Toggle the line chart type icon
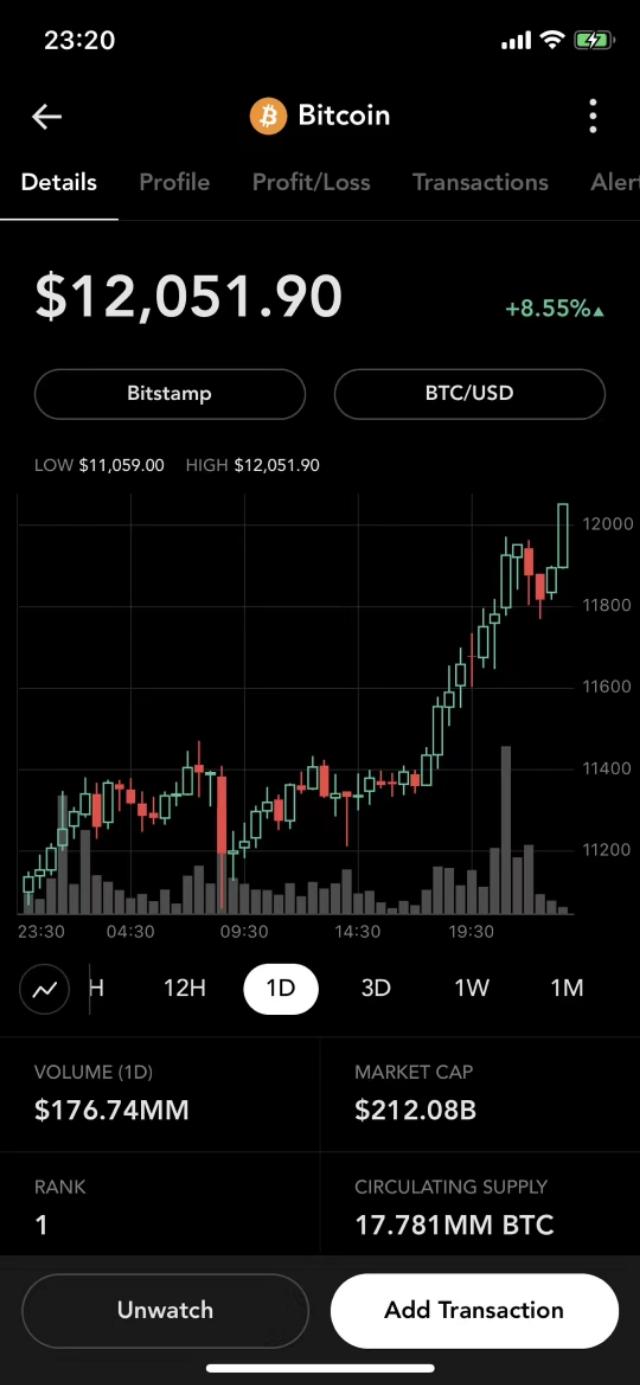Viewport: 640px width, 1385px height. [44, 990]
